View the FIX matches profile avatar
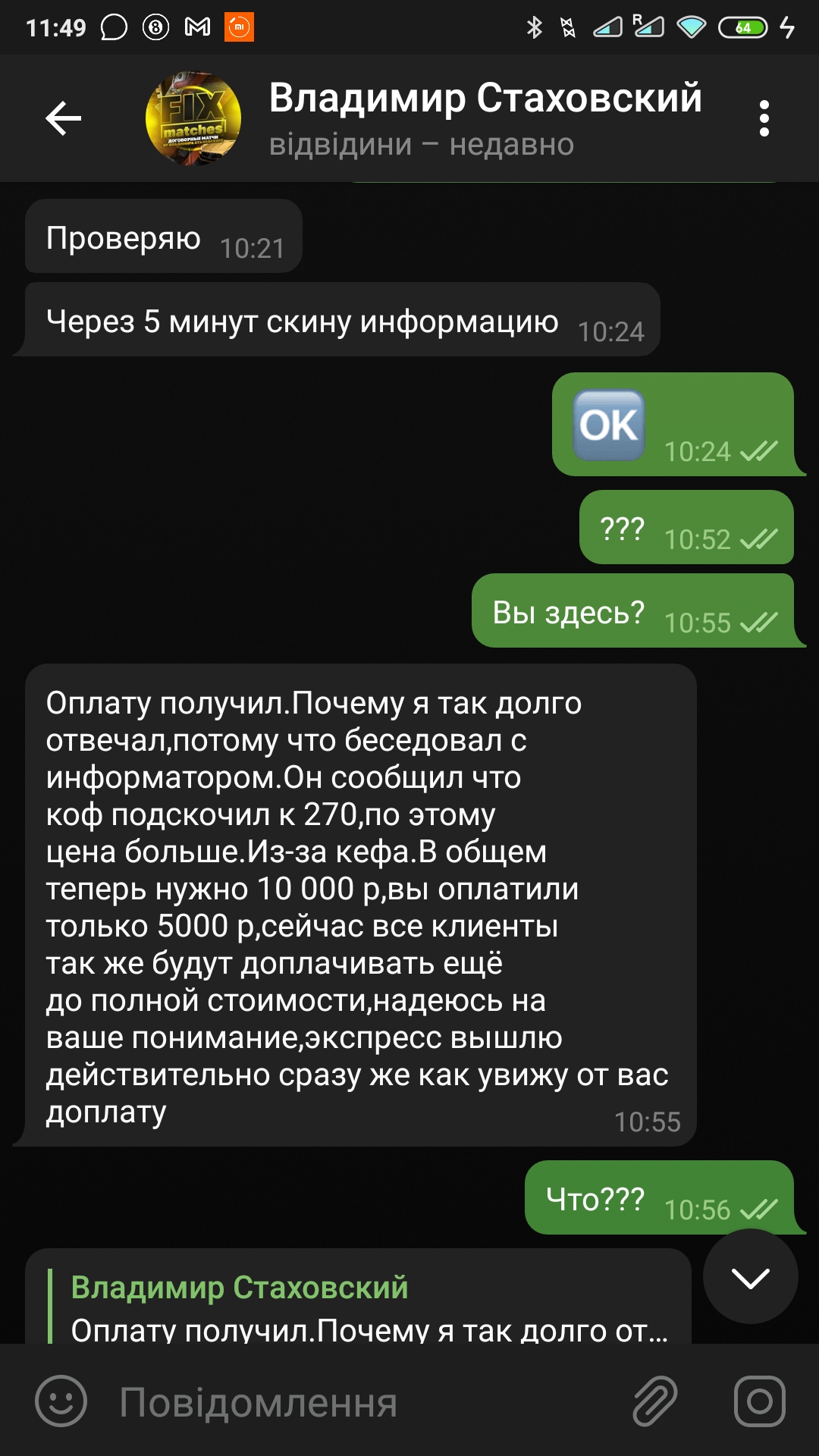Image resolution: width=819 pixels, height=1456 pixels. pos(193,118)
